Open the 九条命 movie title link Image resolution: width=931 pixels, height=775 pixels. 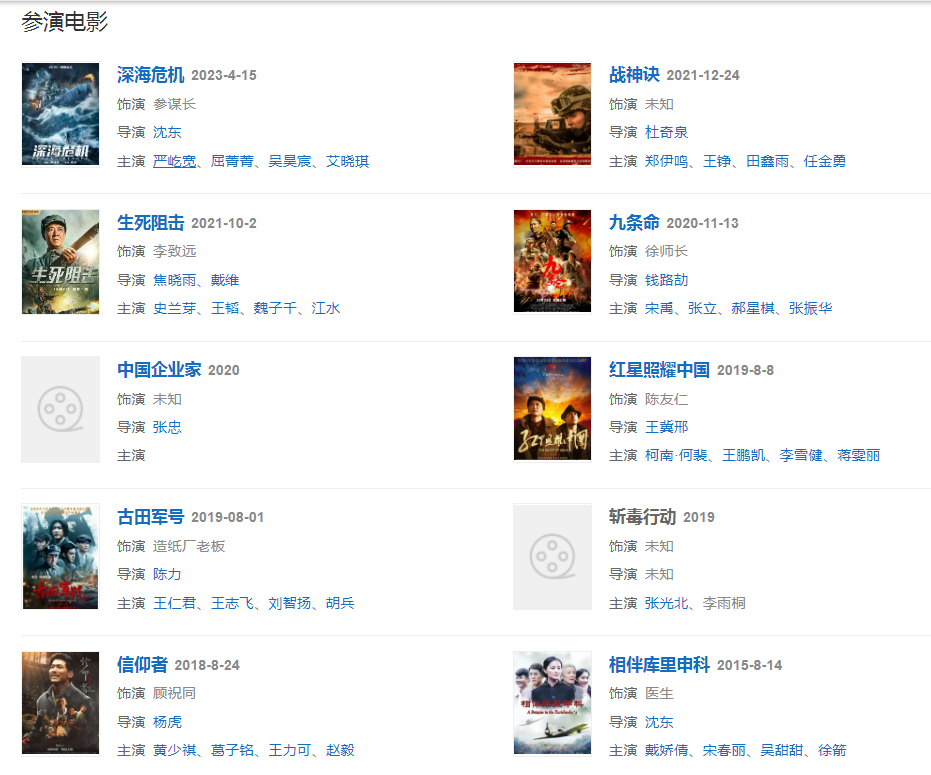[x=634, y=222]
